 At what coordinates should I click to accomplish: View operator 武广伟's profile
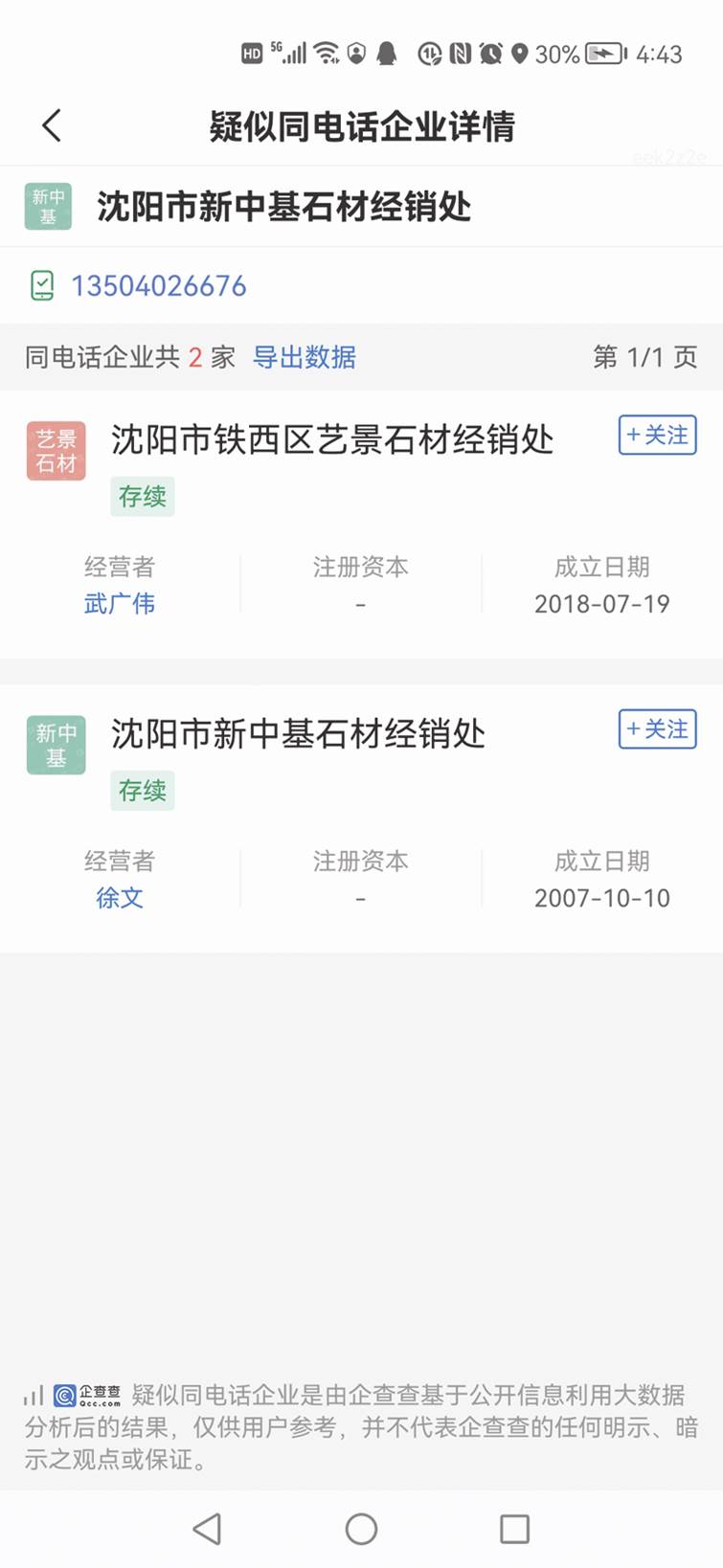120,604
